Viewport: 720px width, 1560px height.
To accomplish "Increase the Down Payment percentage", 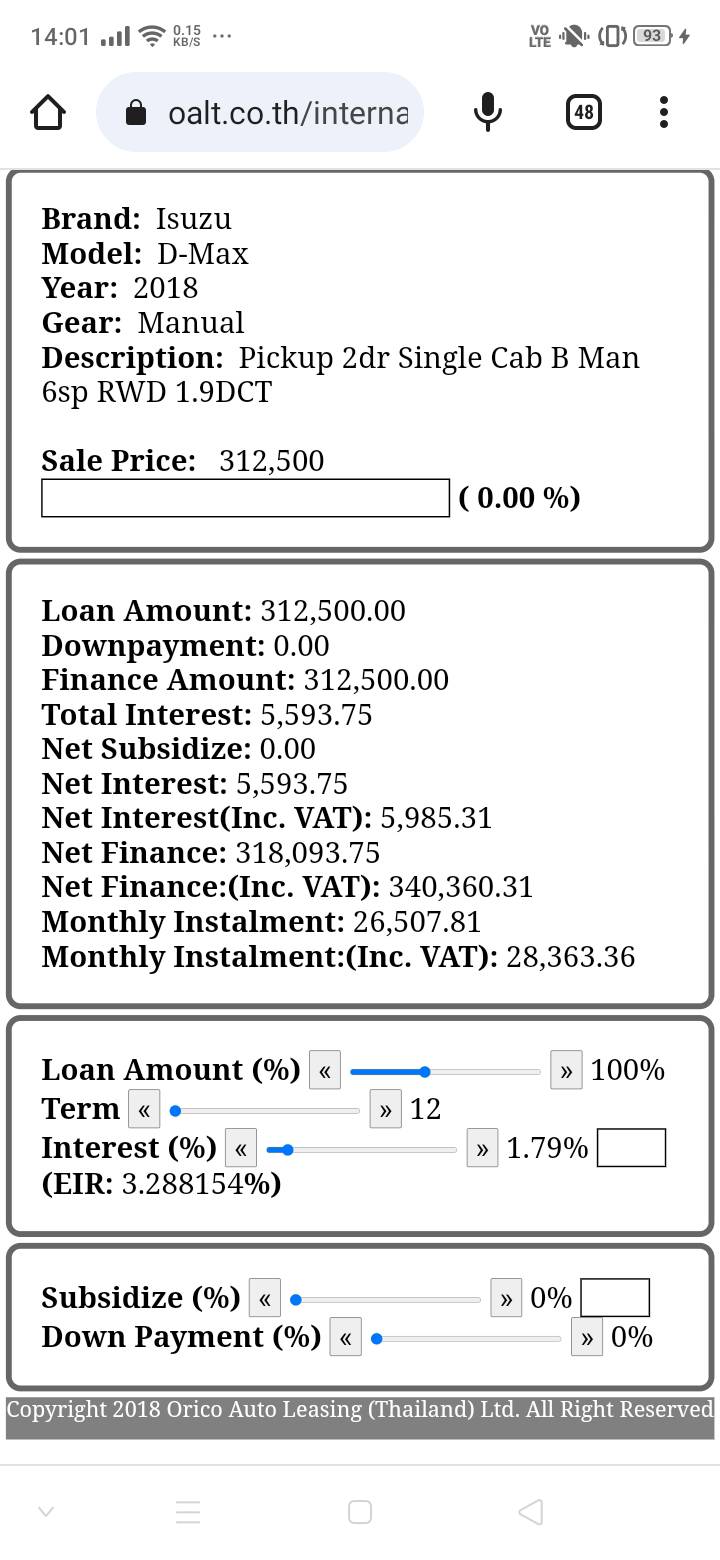I will click(586, 1338).
